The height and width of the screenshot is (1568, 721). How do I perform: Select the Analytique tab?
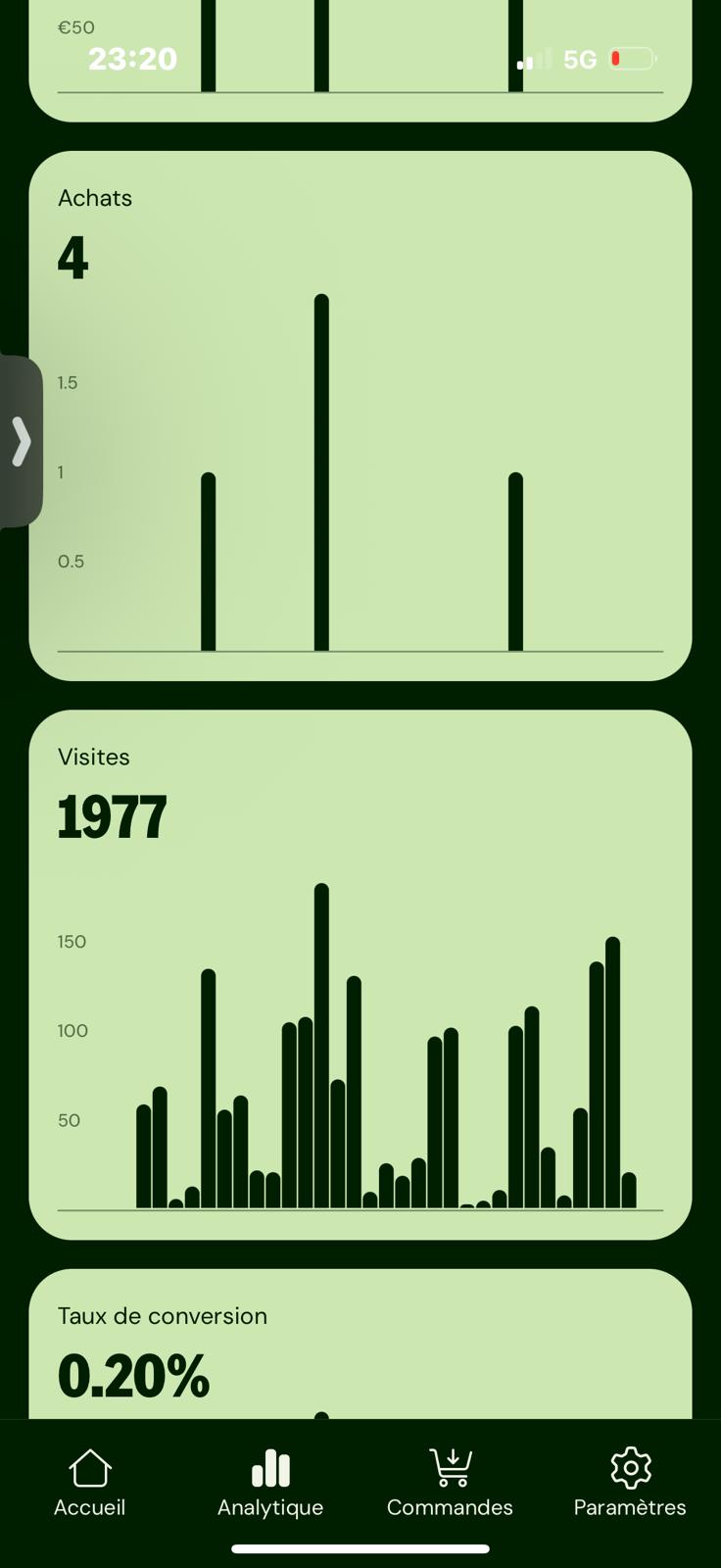click(270, 1484)
